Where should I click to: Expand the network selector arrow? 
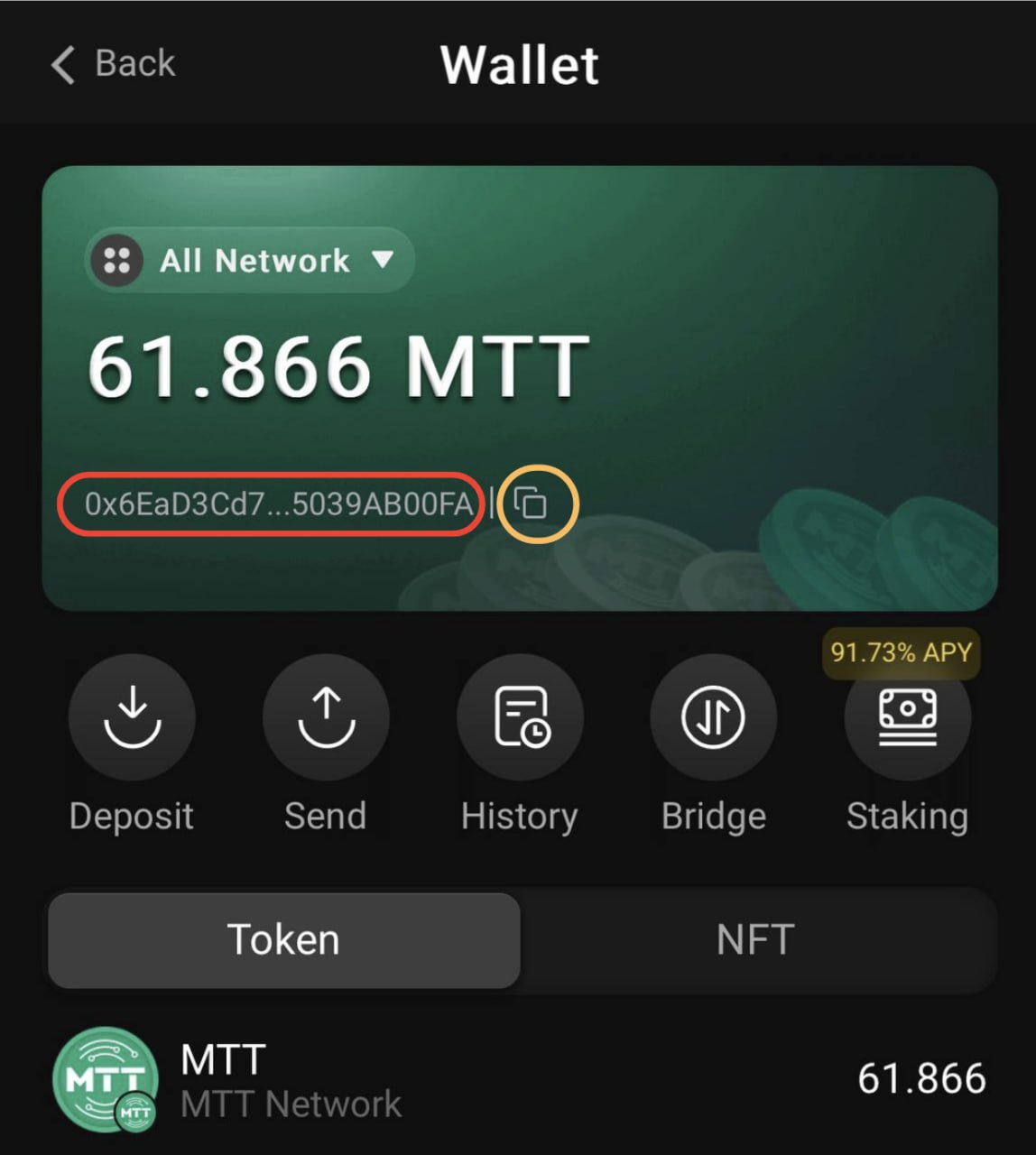(383, 262)
